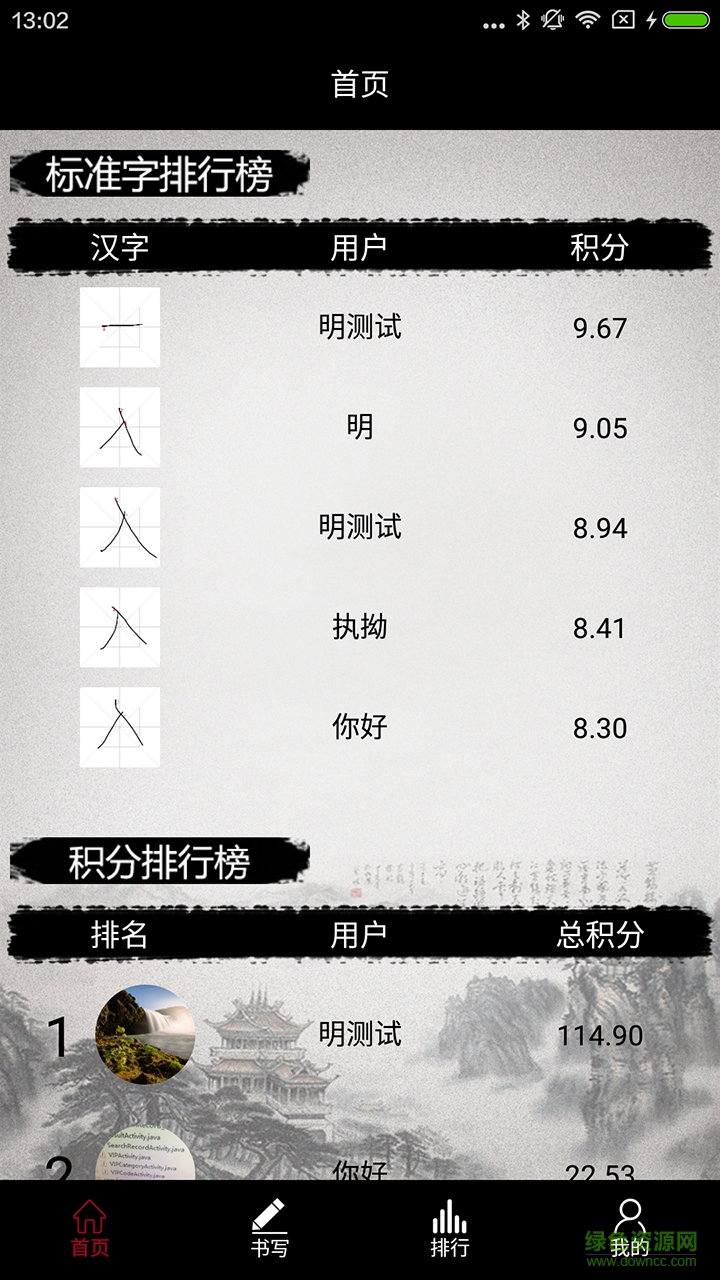
Task: Switch to the 书写 tab
Action: (269, 1228)
